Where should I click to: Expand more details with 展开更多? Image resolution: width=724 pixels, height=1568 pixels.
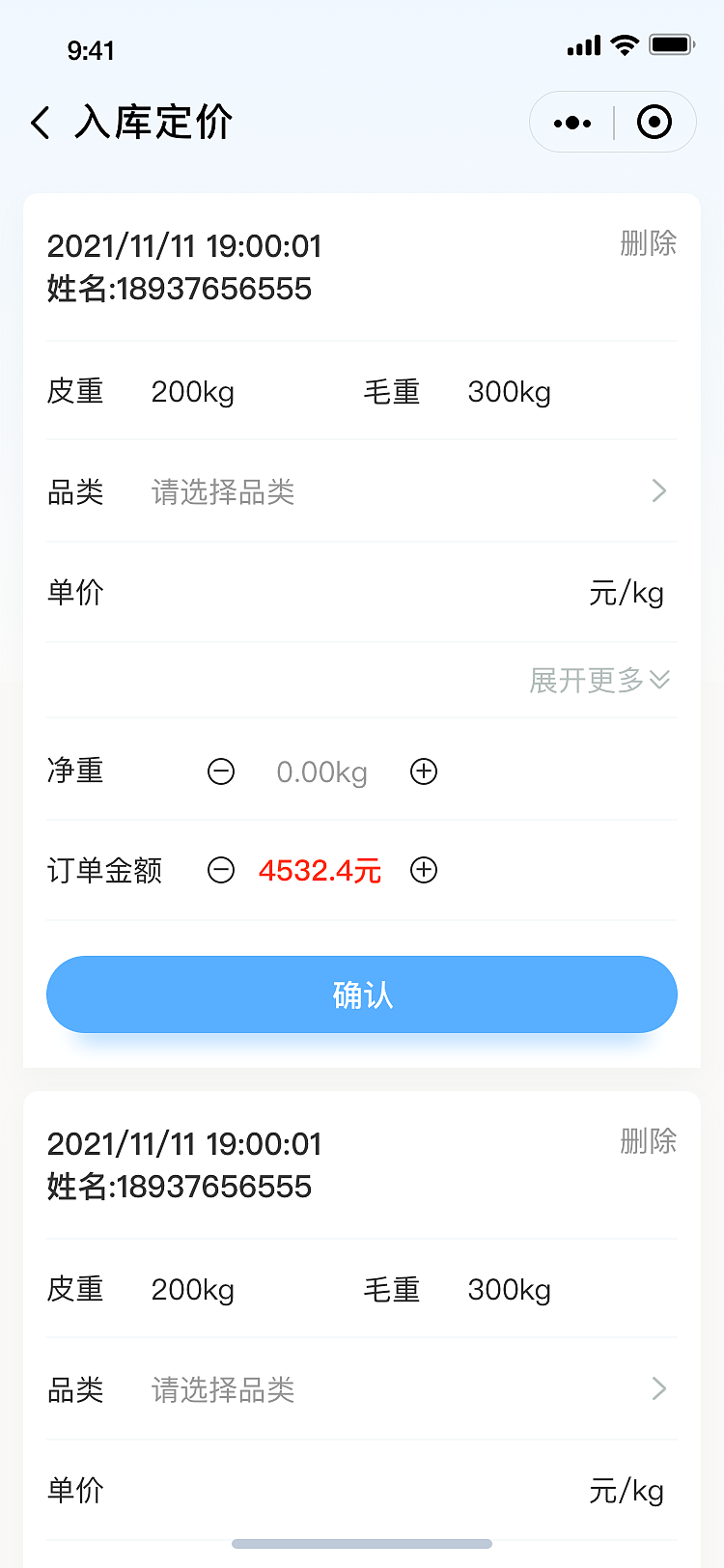pos(599,681)
